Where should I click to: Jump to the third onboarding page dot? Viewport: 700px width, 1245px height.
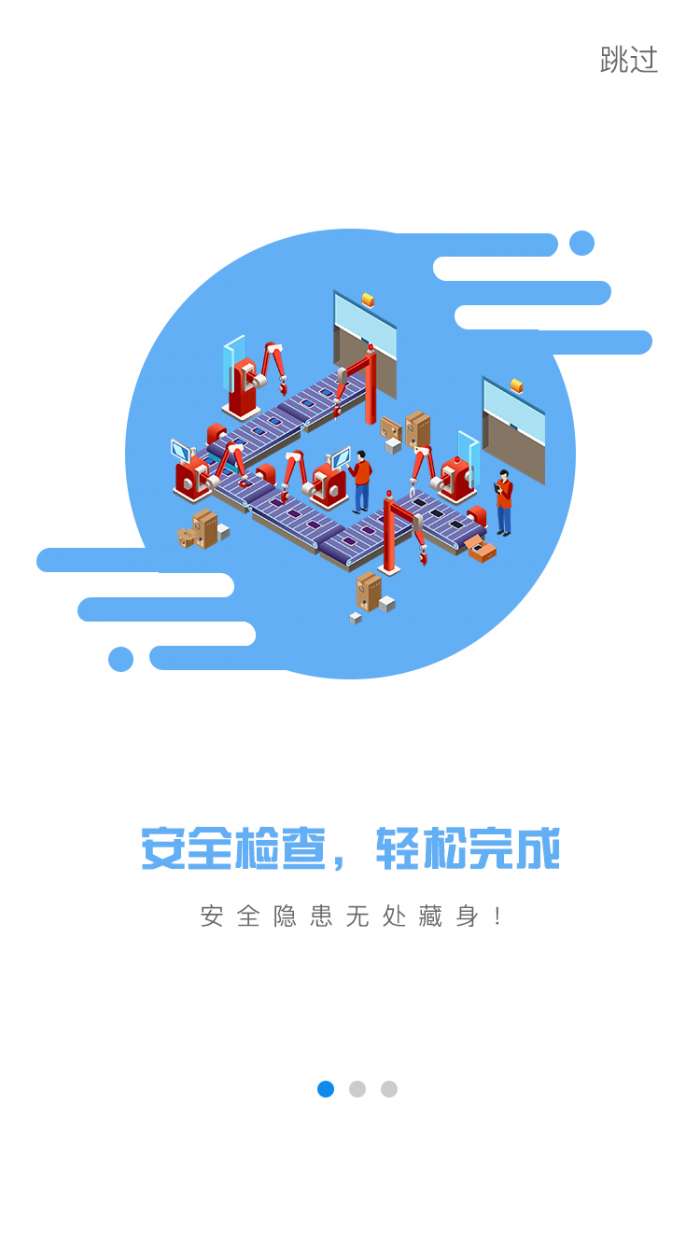(389, 1089)
